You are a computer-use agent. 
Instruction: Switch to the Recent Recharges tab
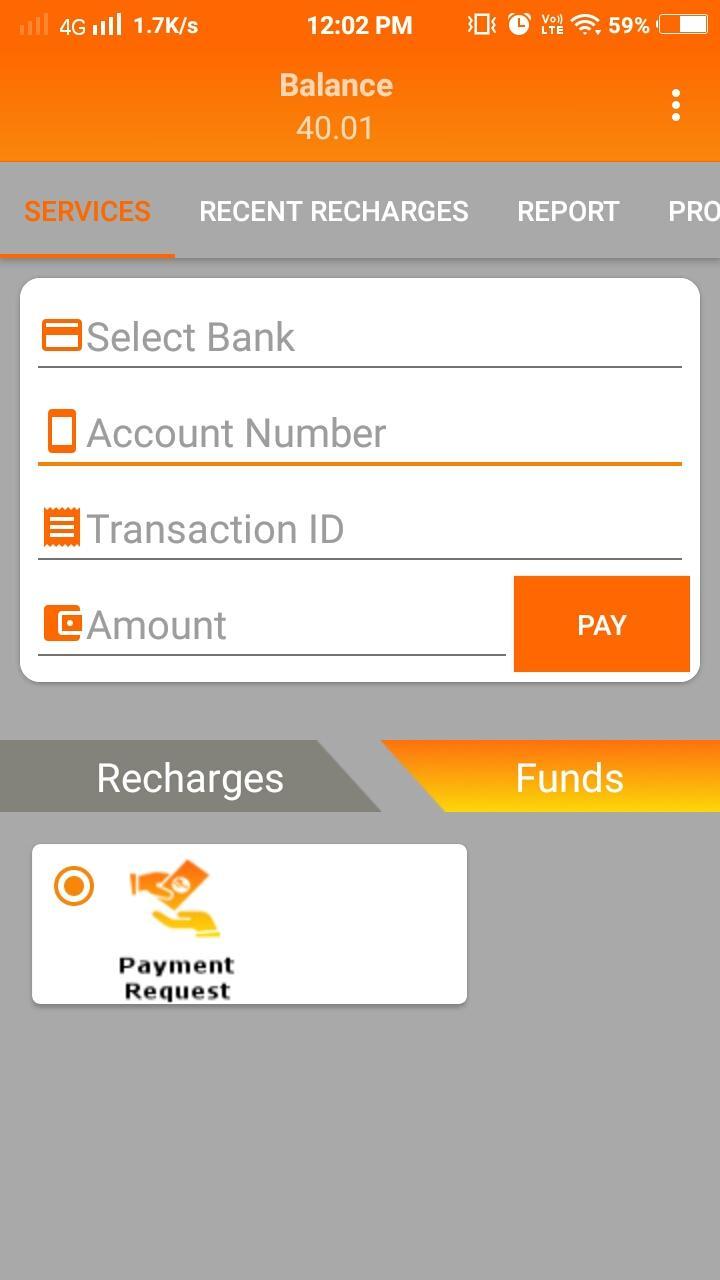pyautogui.click(x=334, y=211)
